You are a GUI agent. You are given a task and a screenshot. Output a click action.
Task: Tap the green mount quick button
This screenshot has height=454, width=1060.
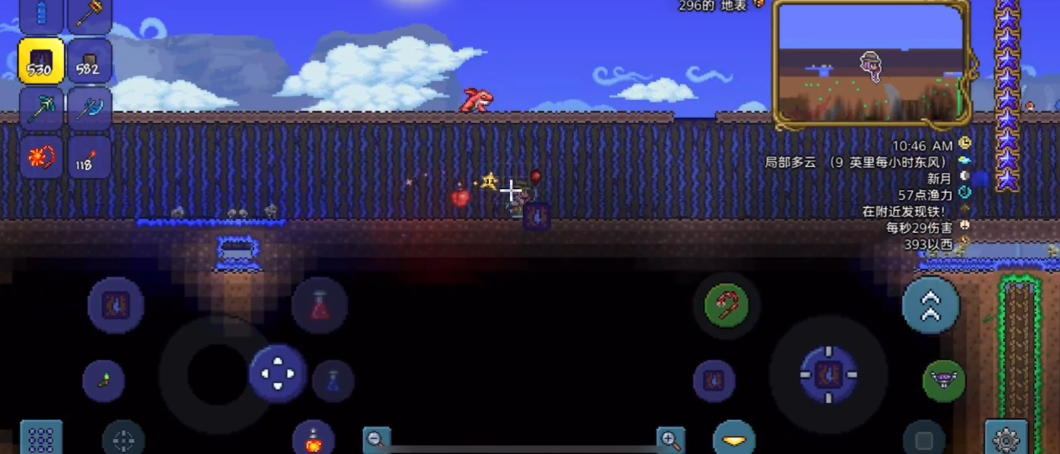pyautogui.click(x=943, y=381)
